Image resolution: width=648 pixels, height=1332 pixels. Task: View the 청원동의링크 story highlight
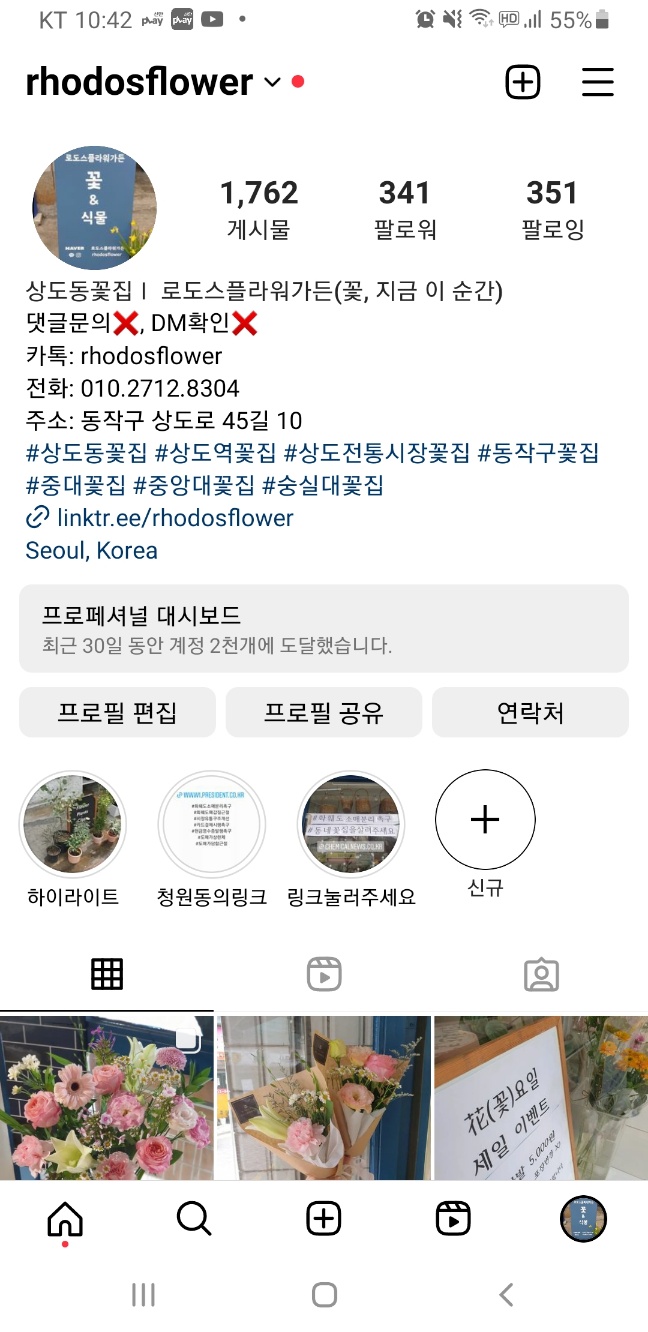pyautogui.click(x=212, y=824)
